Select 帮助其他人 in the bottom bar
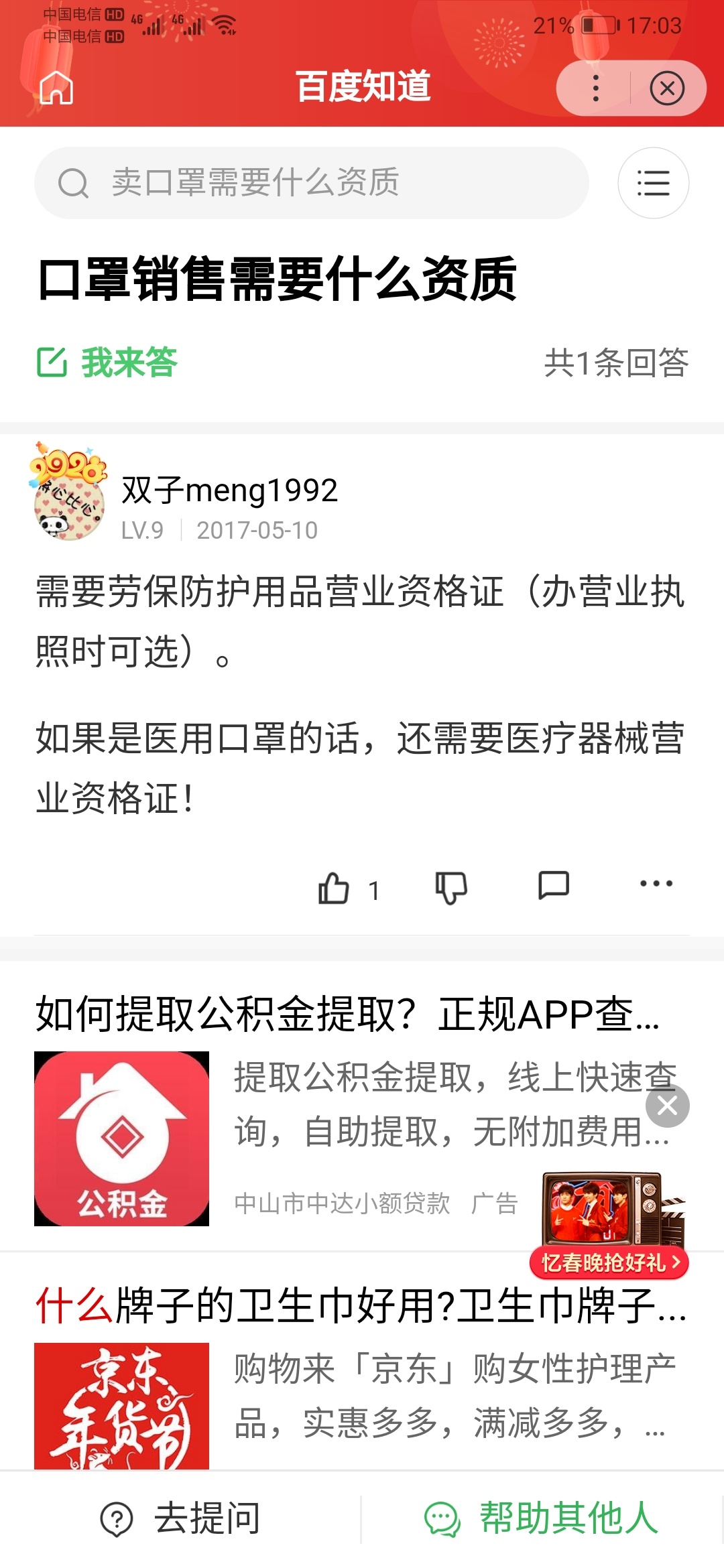Image resolution: width=724 pixels, height=1568 pixels. 542,1518
